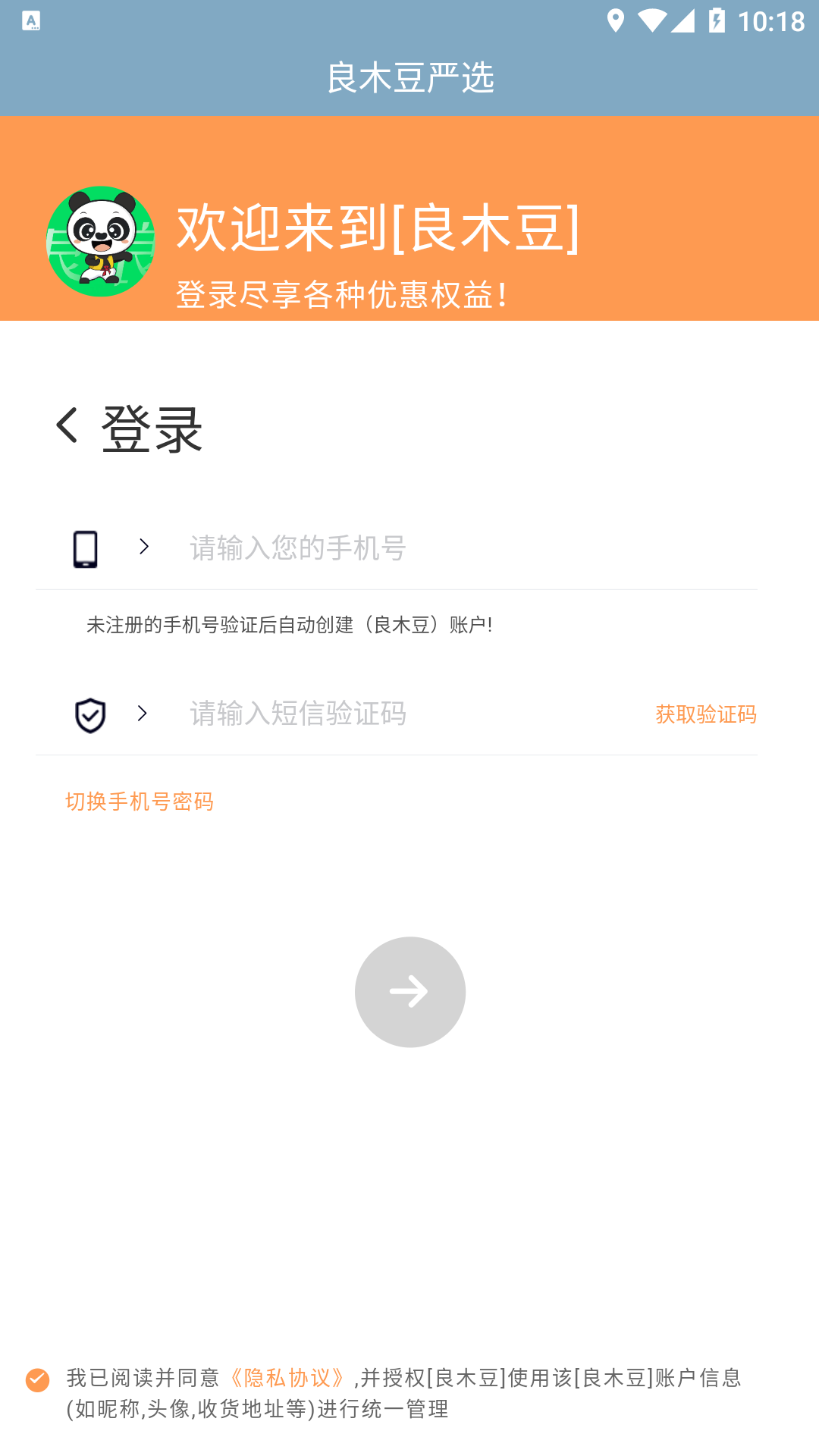Switch to phone number password login
Screen dimensions: 819x1456
(140, 802)
